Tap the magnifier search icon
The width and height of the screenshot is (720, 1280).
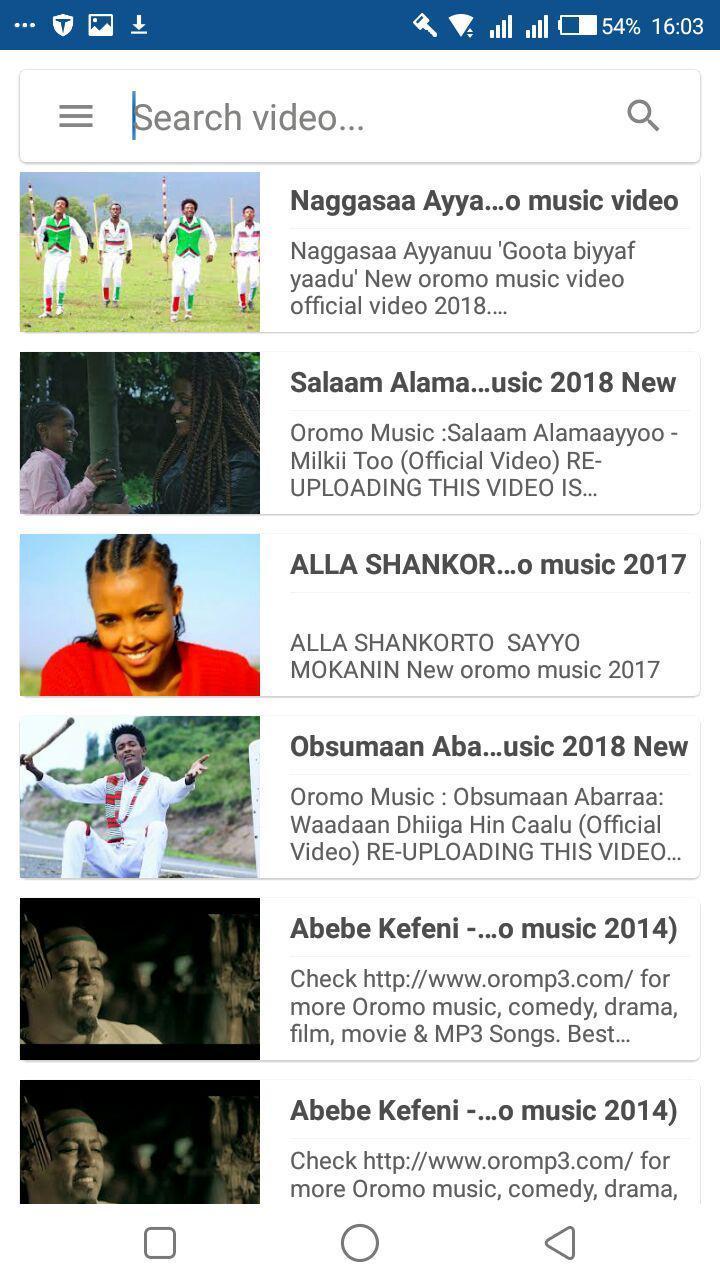click(x=643, y=116)
